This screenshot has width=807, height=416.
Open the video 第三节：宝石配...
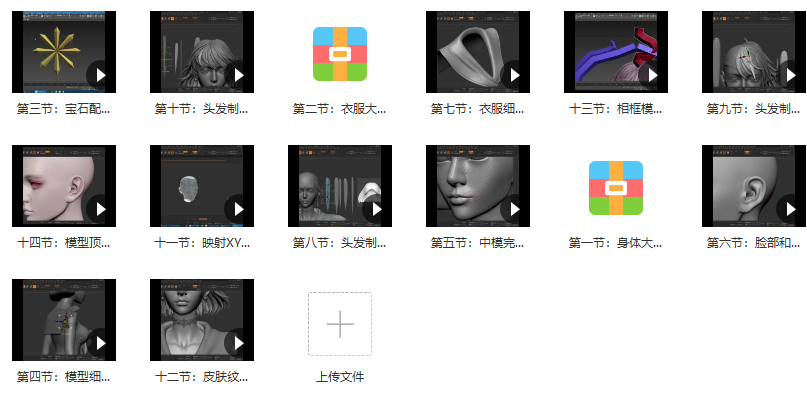tap(63, 52)
